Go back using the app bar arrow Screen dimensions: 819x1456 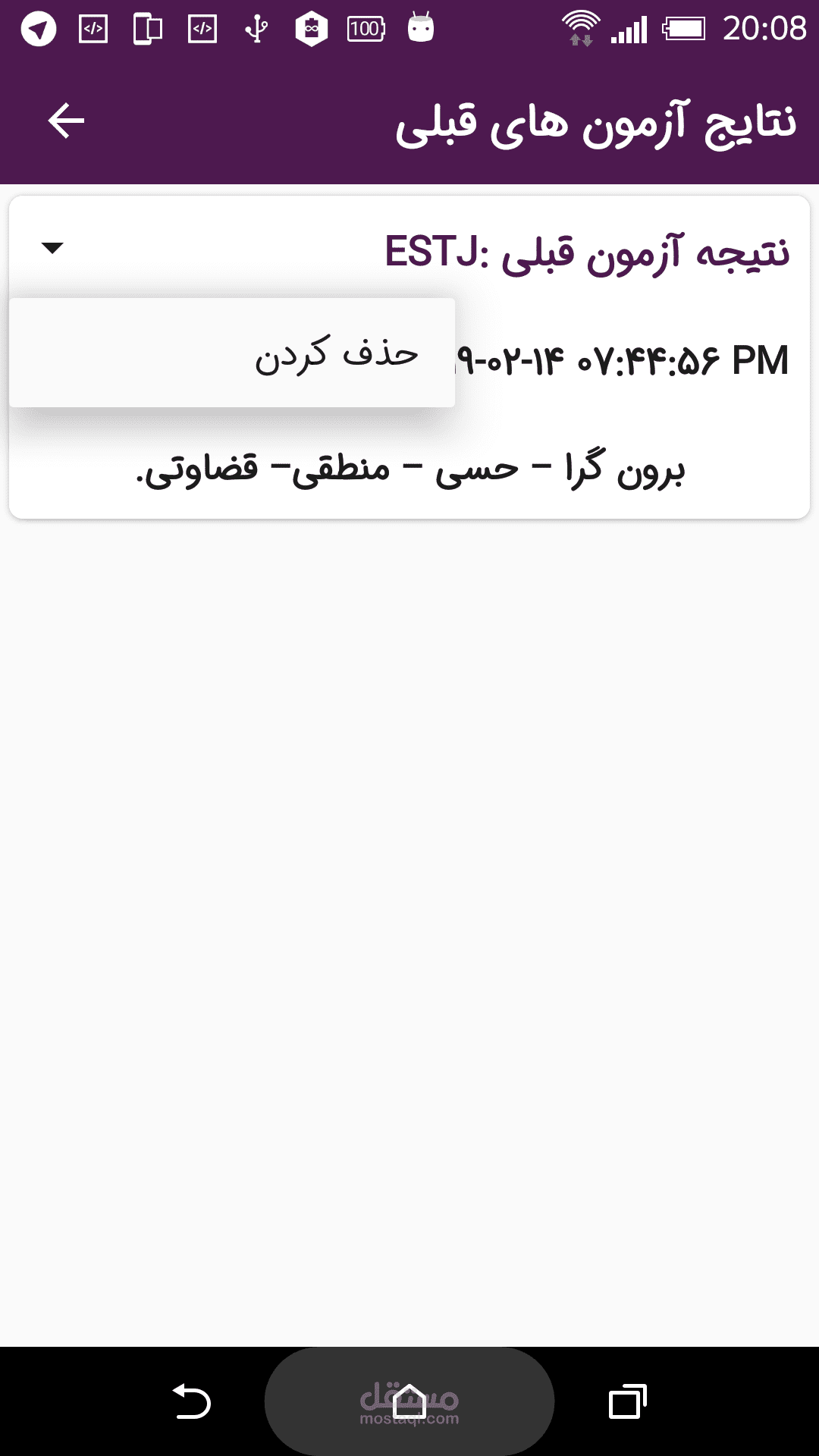[66, 121]
